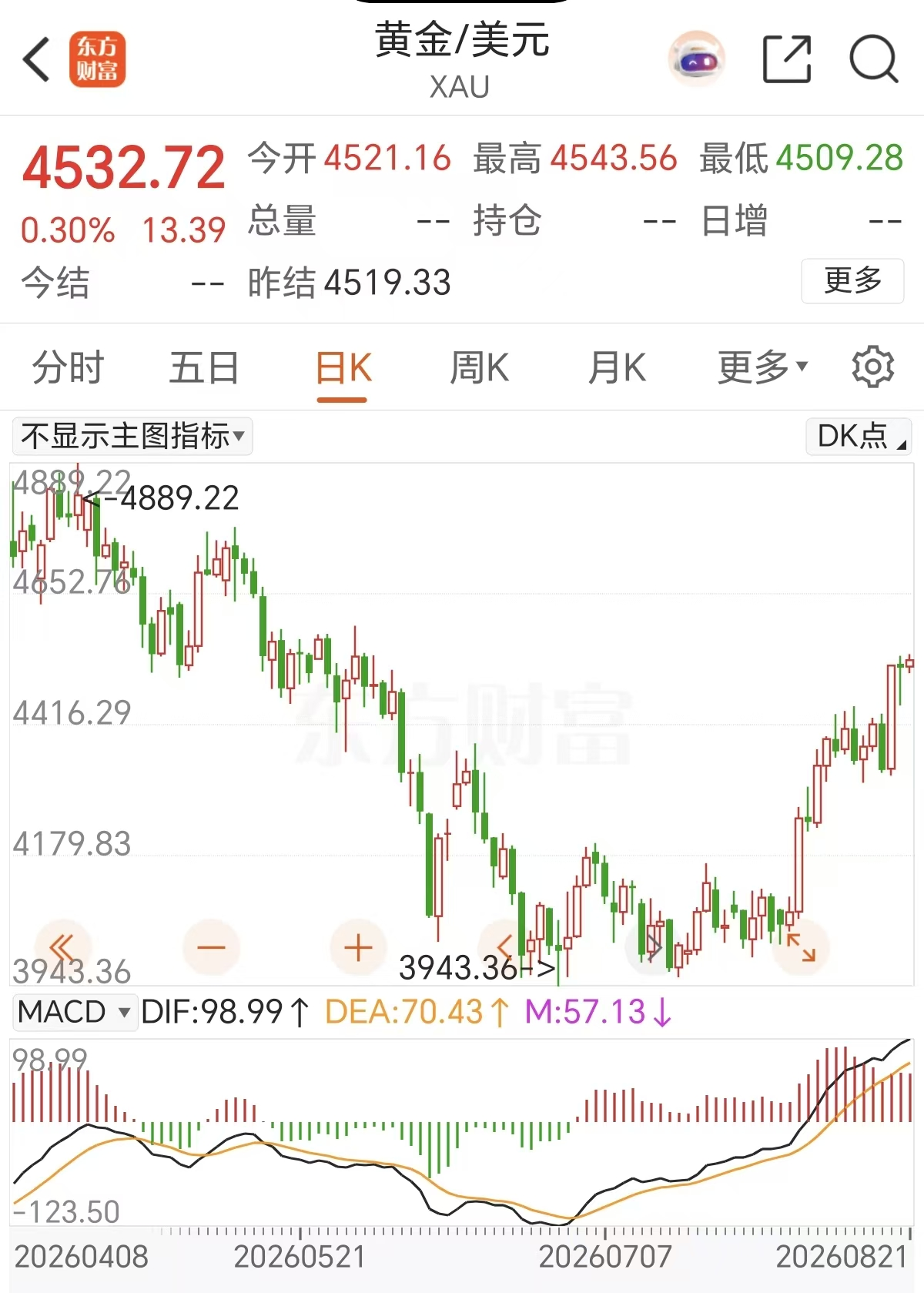Open chart settings gear icon
The width and height of the screenshot is (924, 1293).
[x=873, y=367]
